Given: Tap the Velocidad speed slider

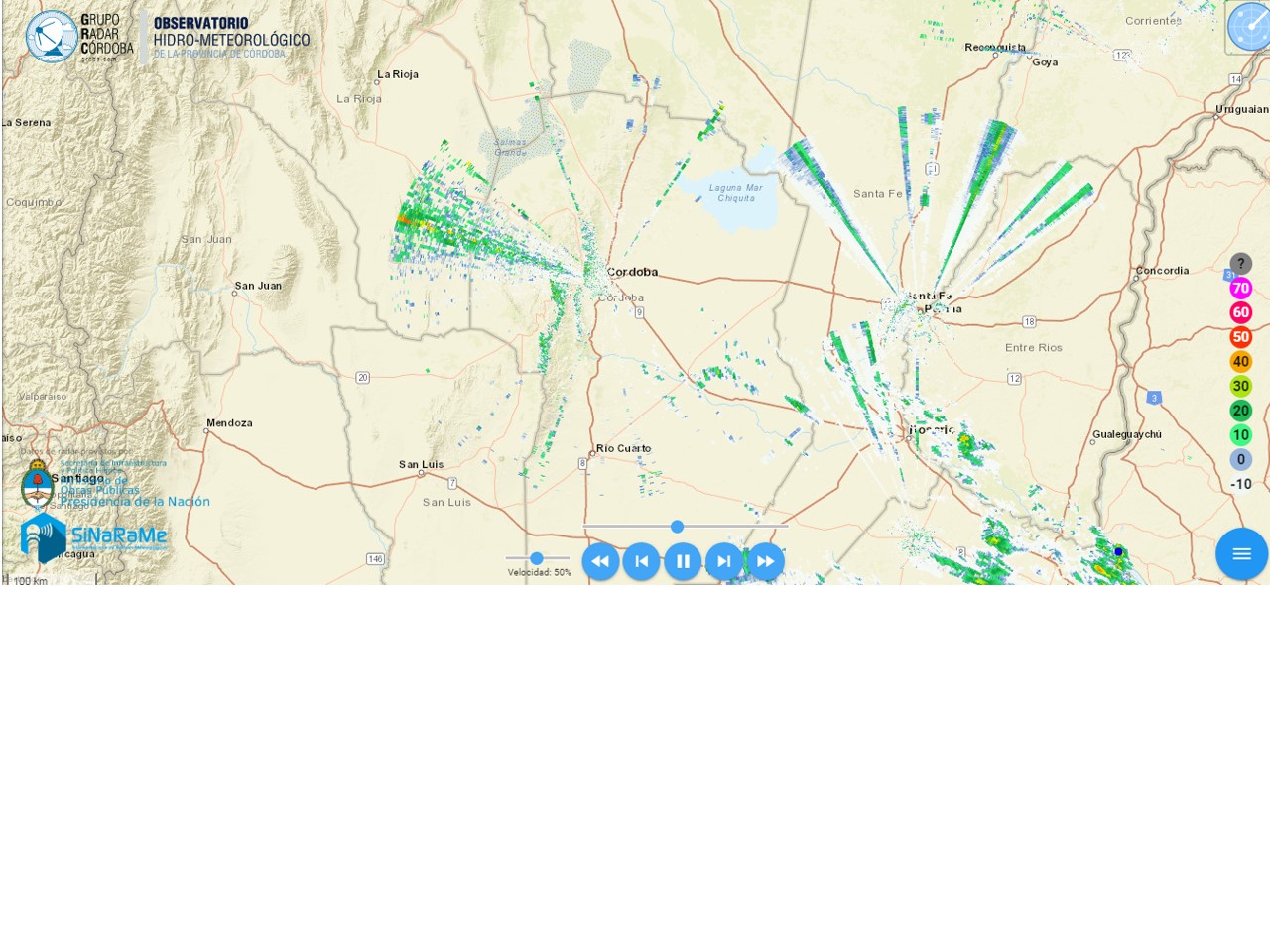Looking at the screenshot, I should point(537,558).
